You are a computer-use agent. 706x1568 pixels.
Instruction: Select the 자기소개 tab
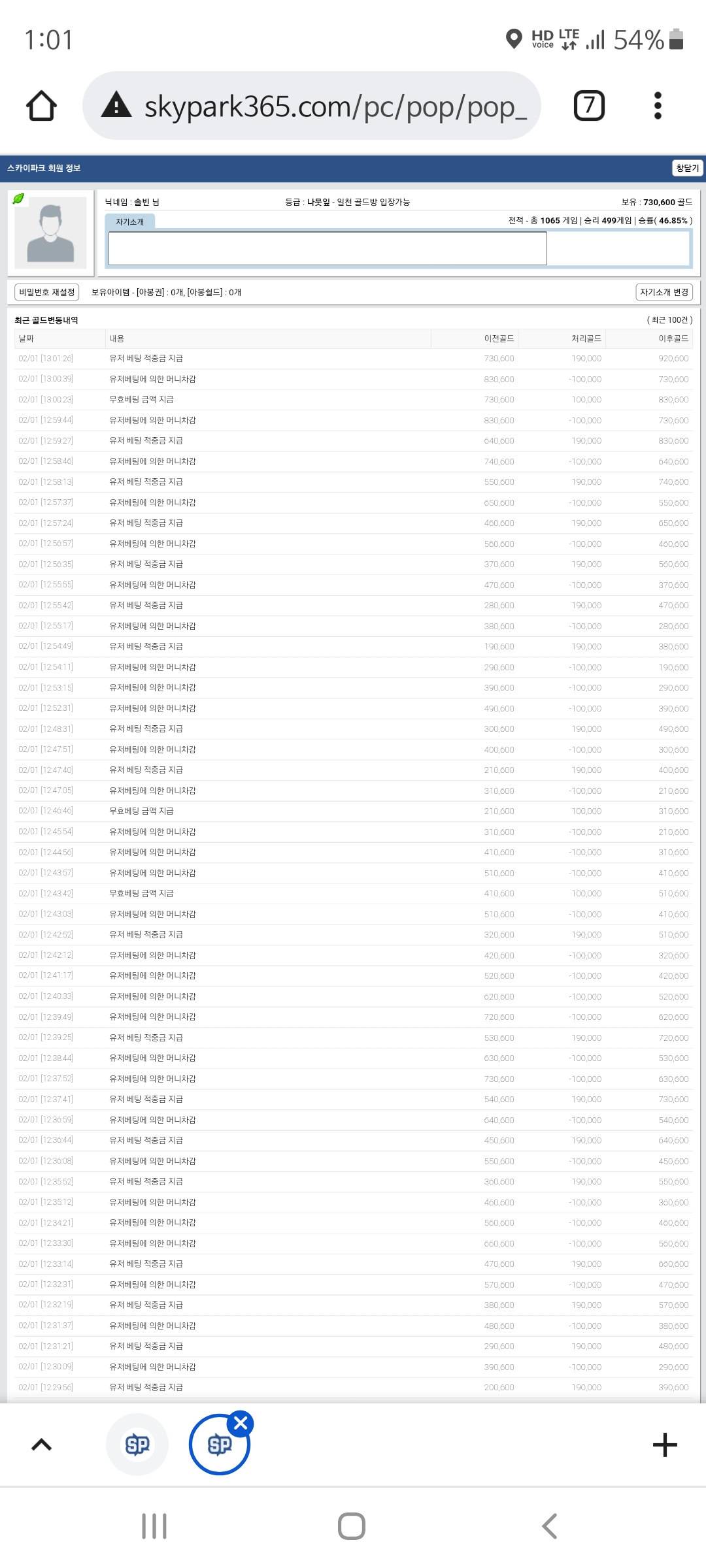click(130, 221)
